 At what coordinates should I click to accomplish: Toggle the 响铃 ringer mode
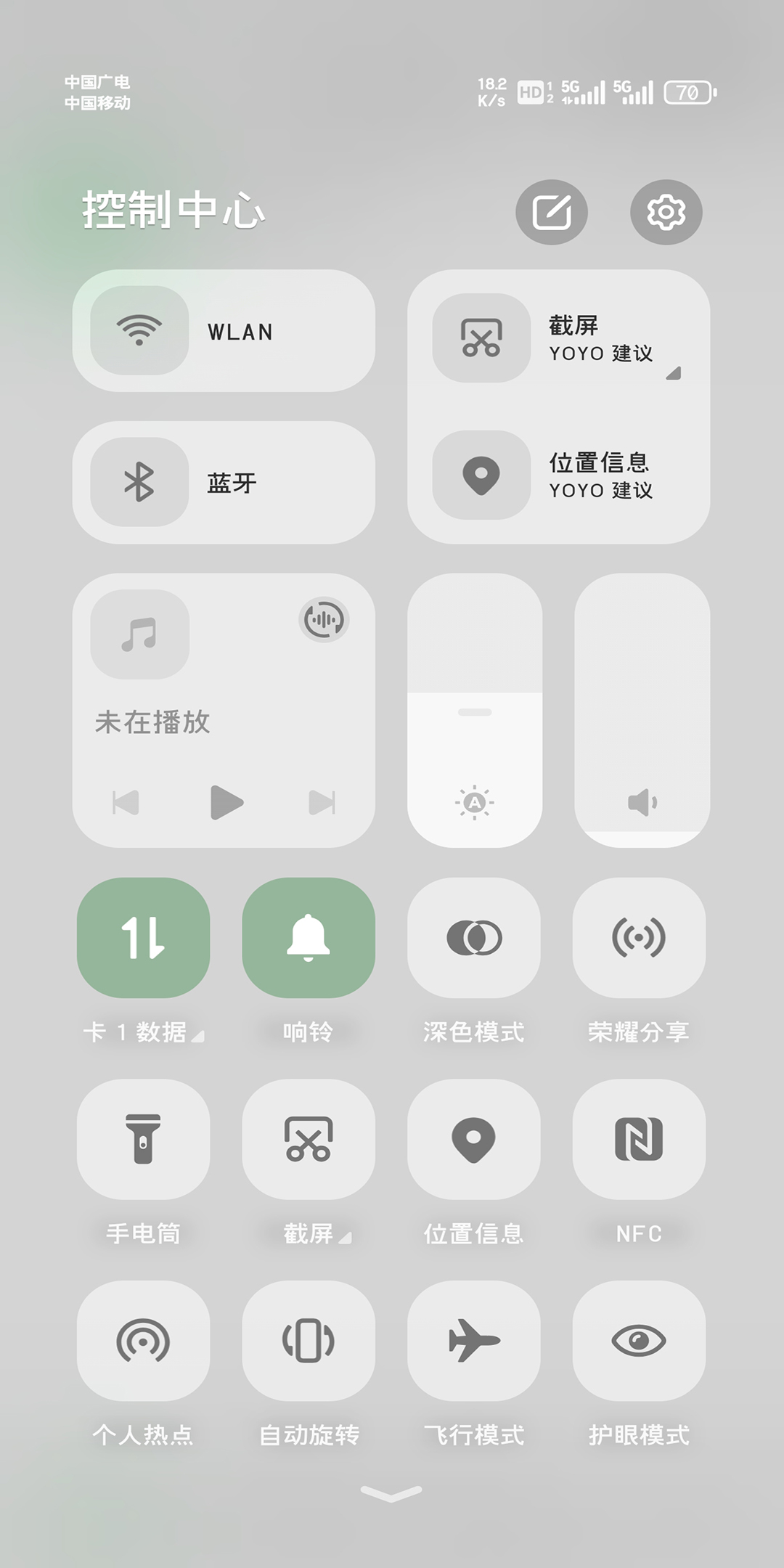coord(309,937)
